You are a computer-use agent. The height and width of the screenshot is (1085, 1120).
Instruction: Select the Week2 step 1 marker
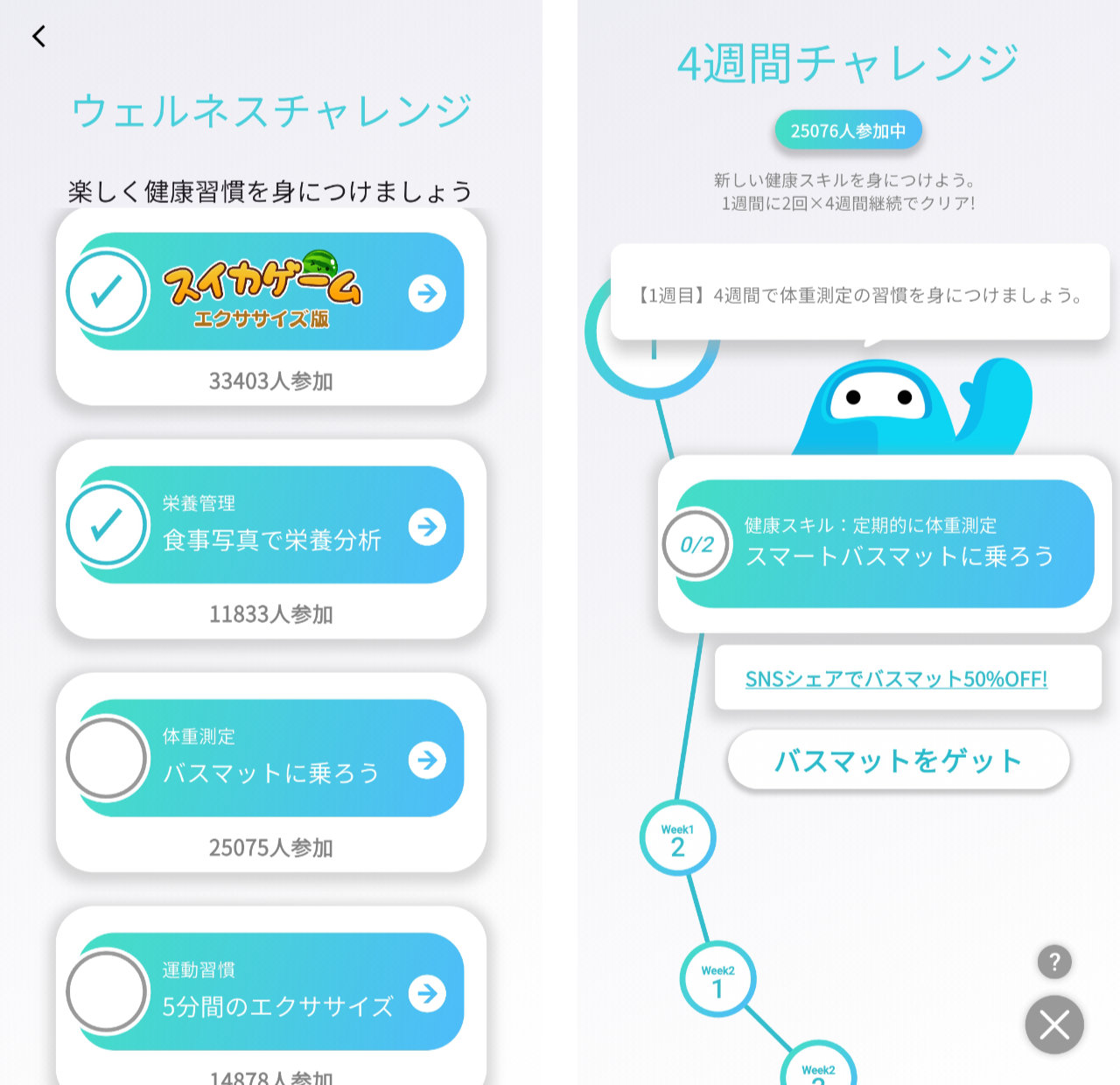coord(717,980)
